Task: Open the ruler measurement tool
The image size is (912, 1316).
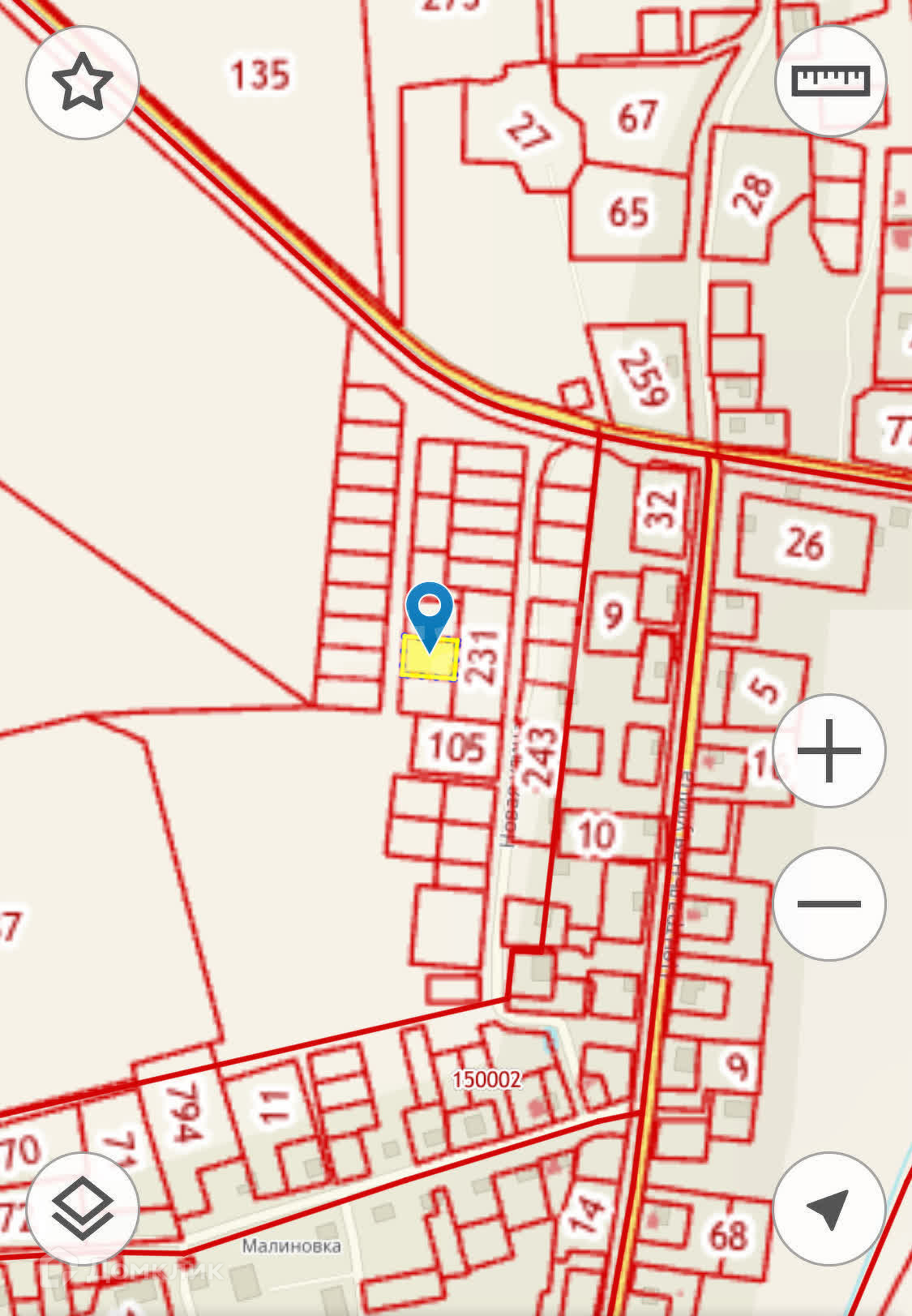Action: [830, 81]
